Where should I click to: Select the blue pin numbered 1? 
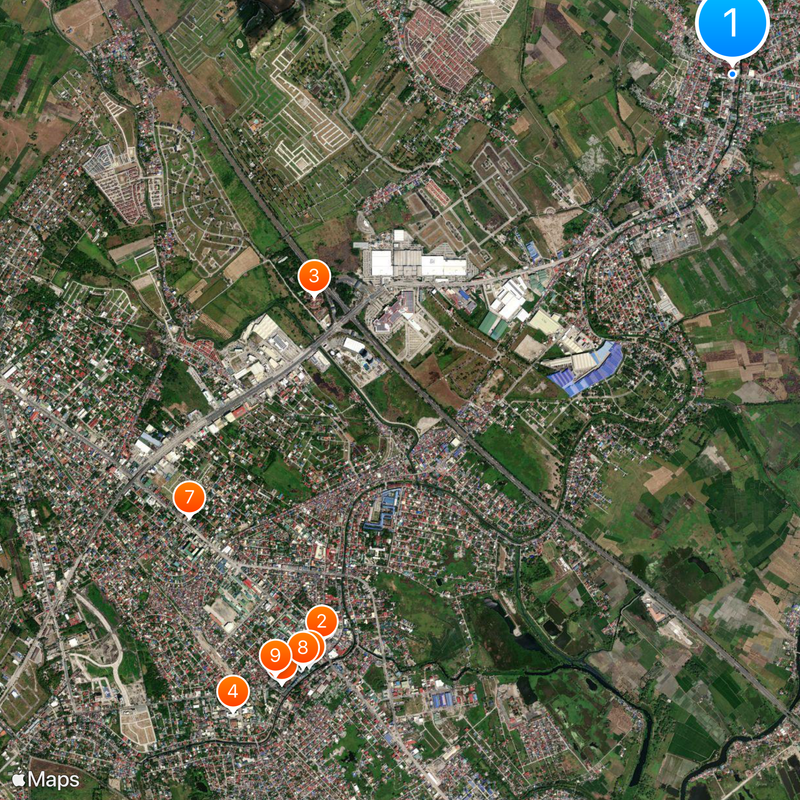[732, 22]
